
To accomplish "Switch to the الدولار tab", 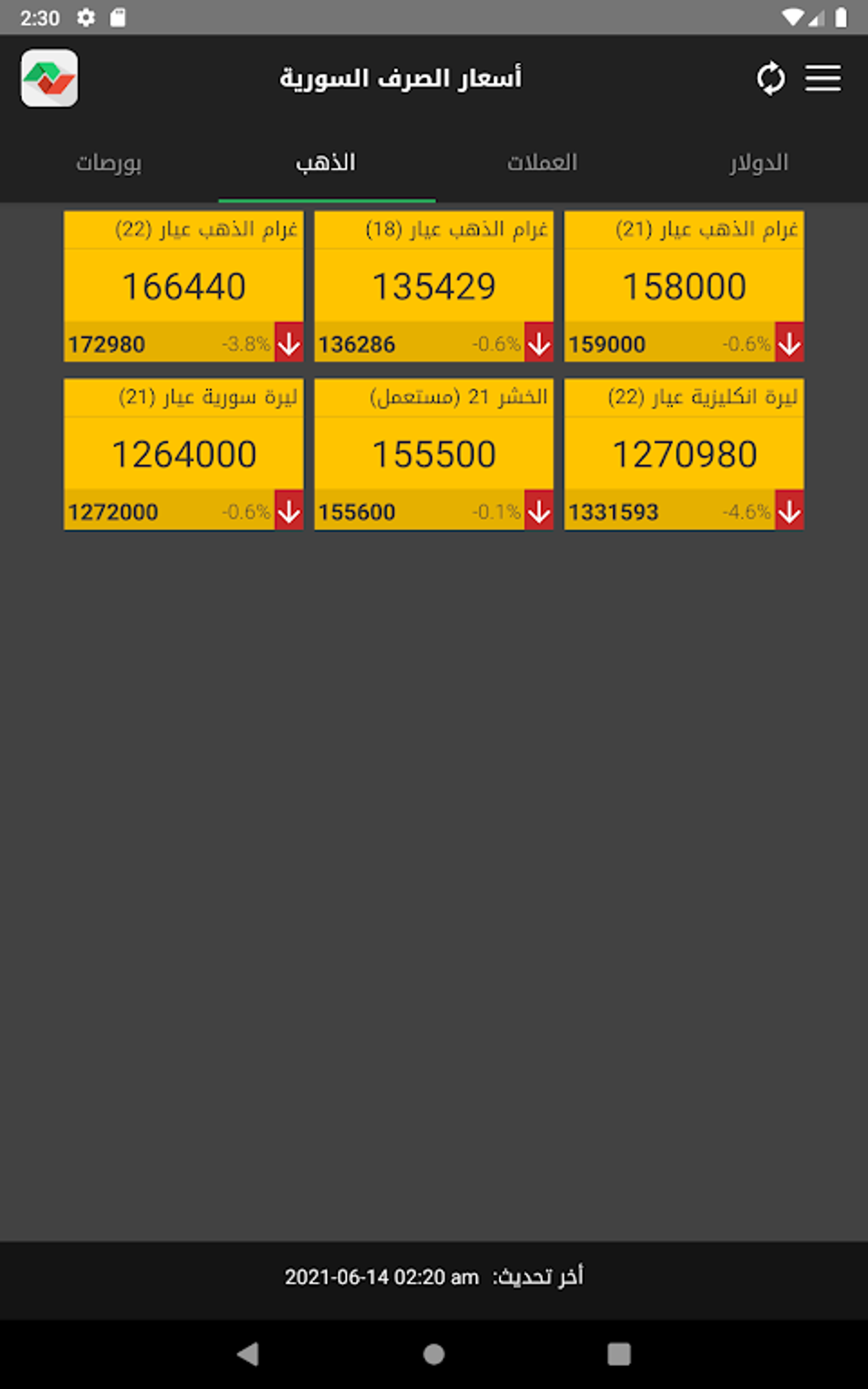I will 758,162.
